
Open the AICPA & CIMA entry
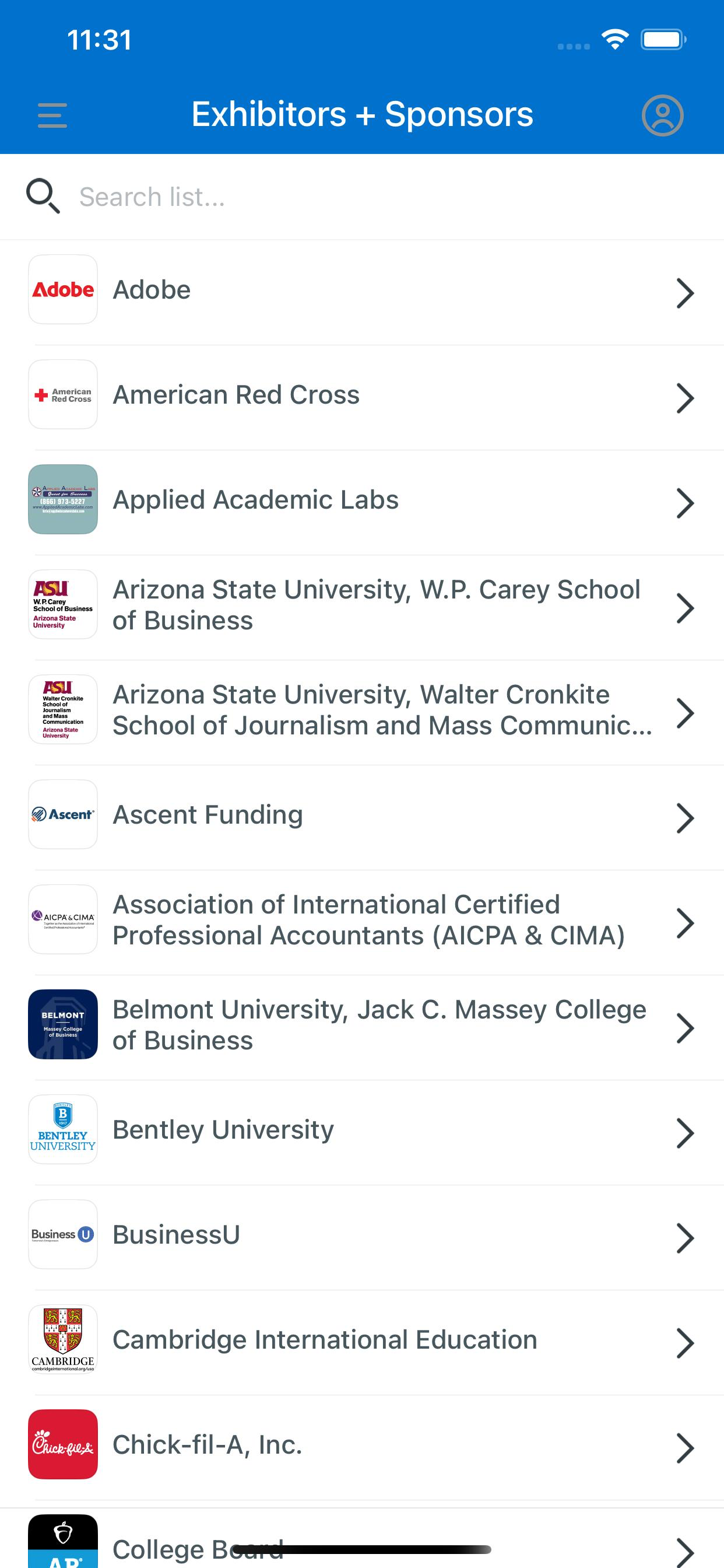point(362,923)
